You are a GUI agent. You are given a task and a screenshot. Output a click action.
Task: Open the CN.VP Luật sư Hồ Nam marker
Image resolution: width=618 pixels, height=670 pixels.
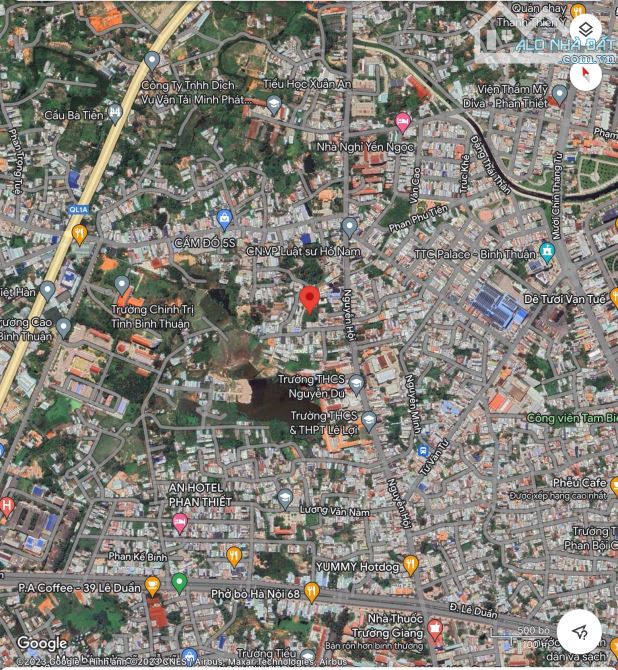pyautogui.click(x=348, y=227)
